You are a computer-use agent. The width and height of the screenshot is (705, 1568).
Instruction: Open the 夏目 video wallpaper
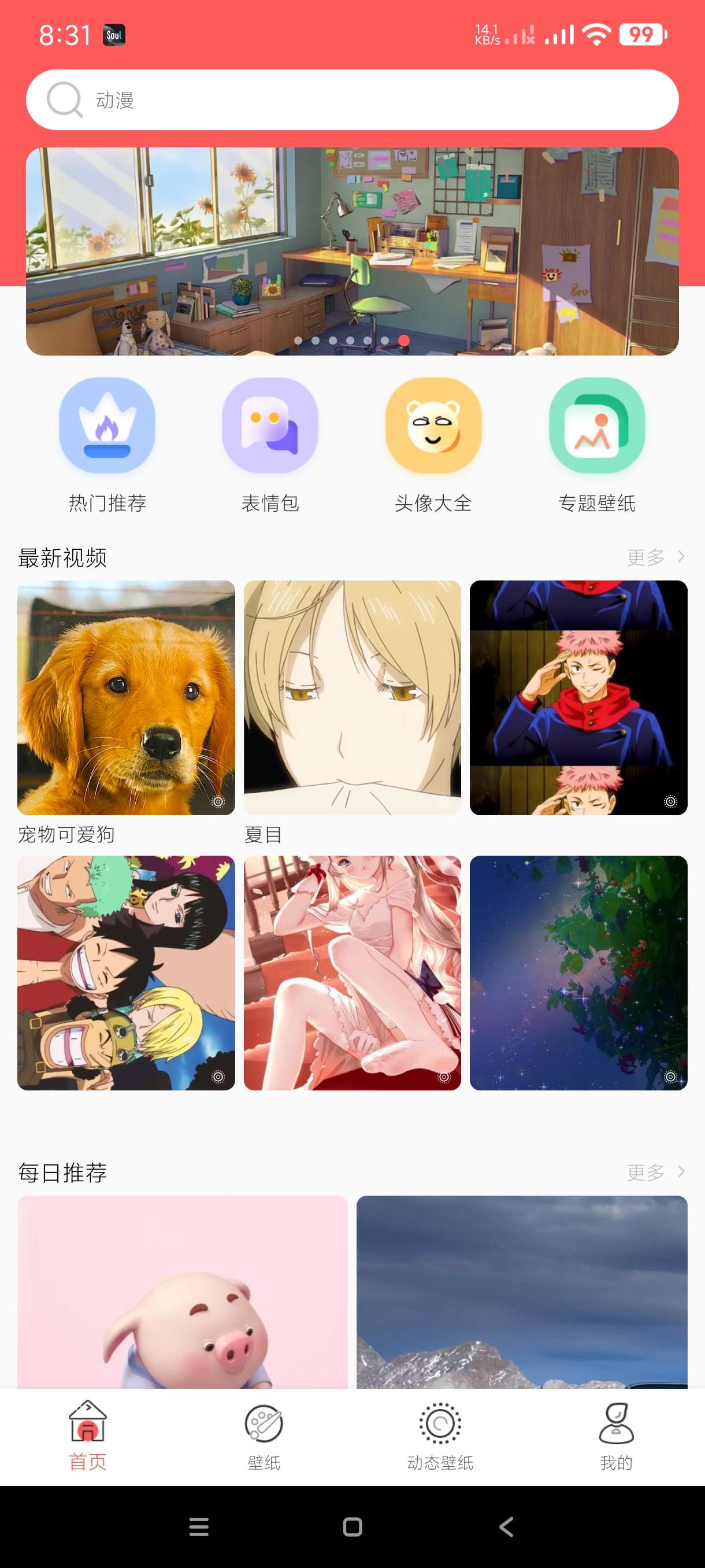click(x=352, y=698)
